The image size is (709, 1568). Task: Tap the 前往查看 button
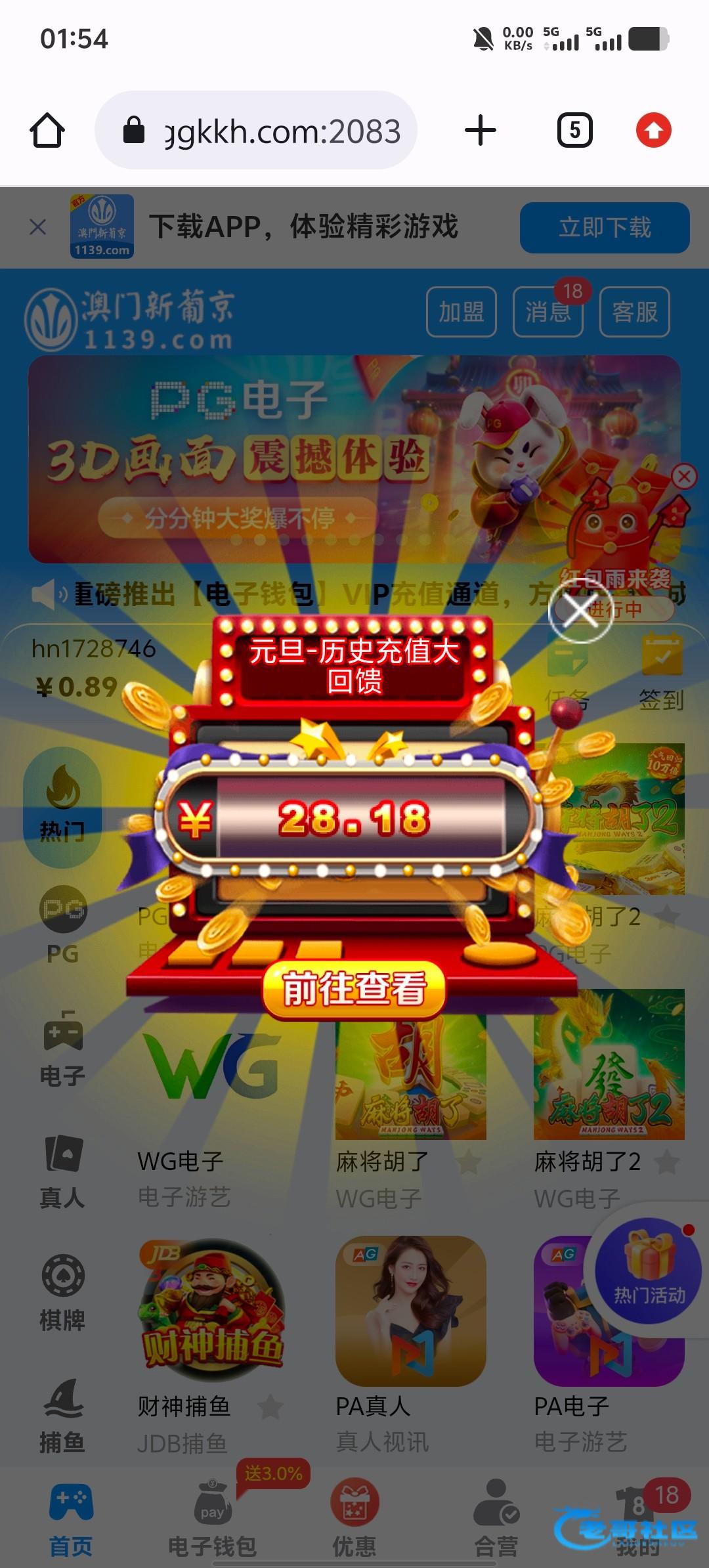pos(354,990)
